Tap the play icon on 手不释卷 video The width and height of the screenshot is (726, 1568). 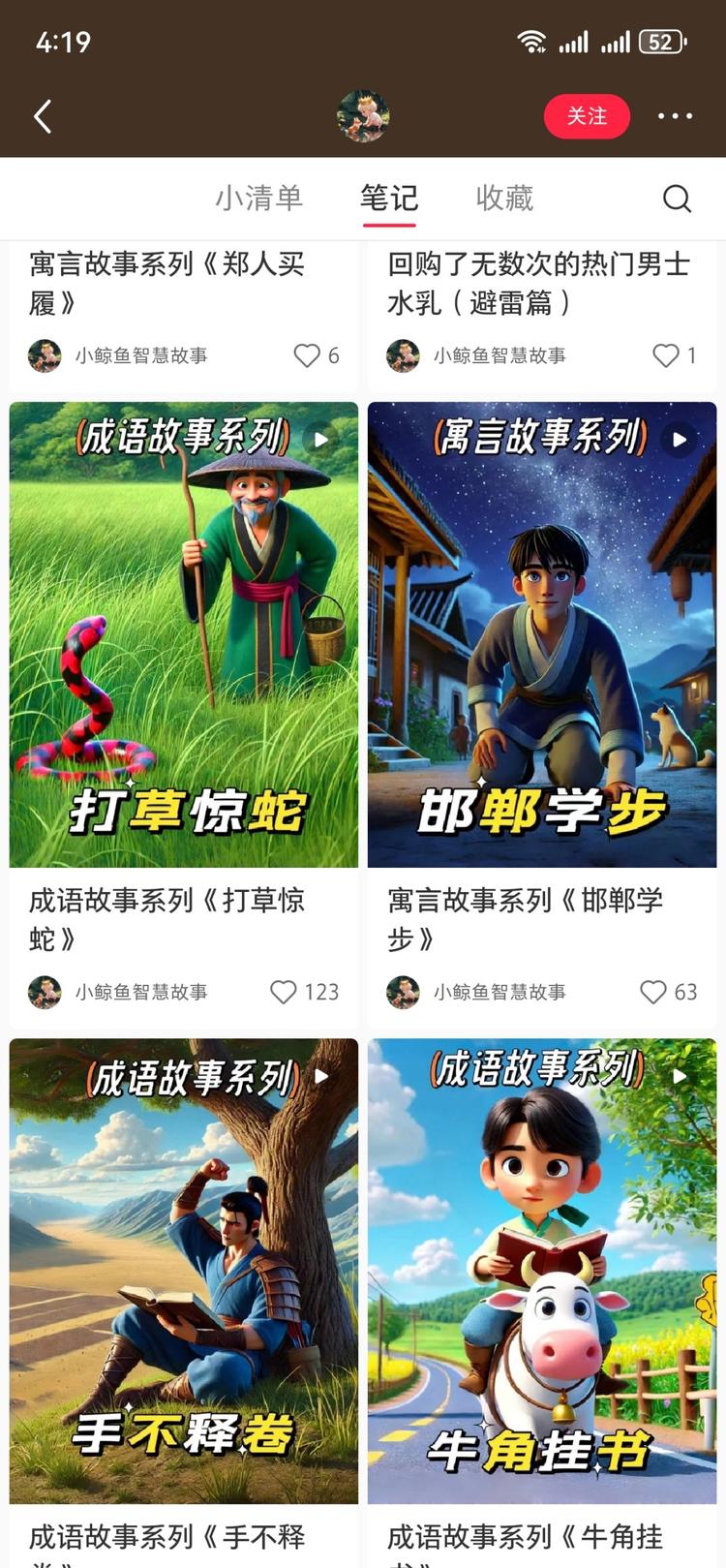pyautogui.click(x=319, y=1075)
